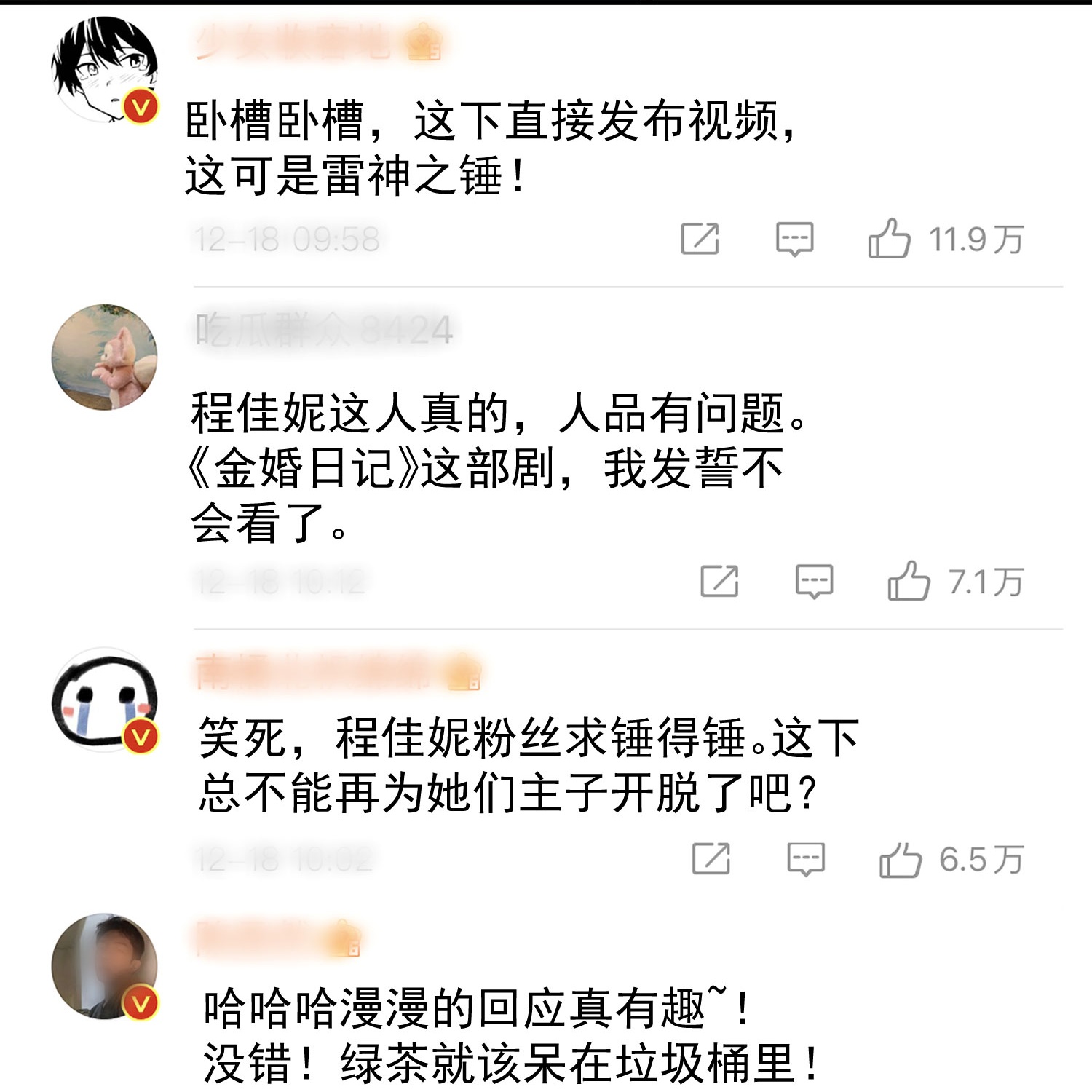The height and width of the screenshot is (1092, 1092).
Task: Reply to the 求锤得锤 comment
Action: (806, 860)
